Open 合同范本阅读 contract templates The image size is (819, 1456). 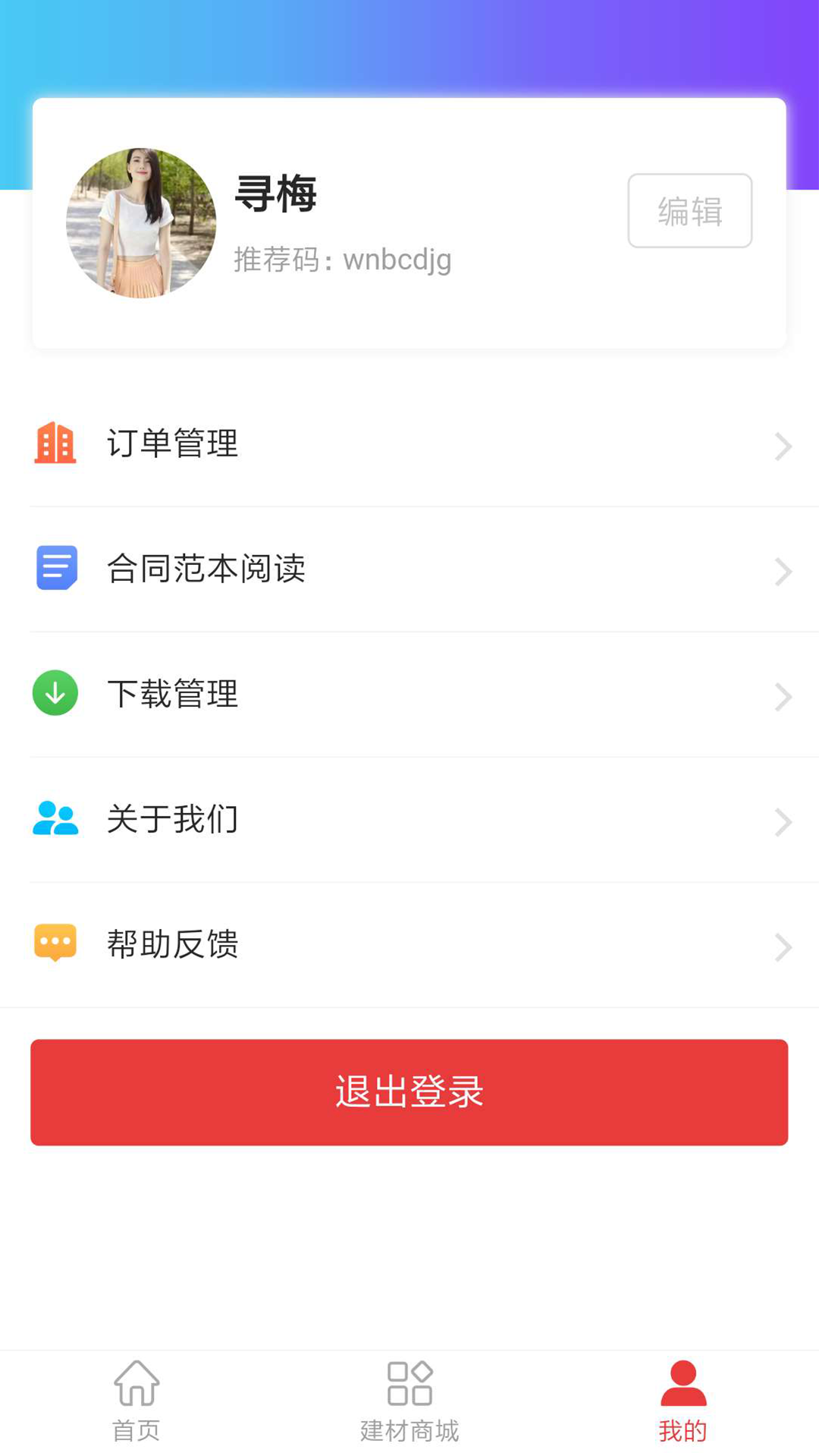tap(409, 569)
